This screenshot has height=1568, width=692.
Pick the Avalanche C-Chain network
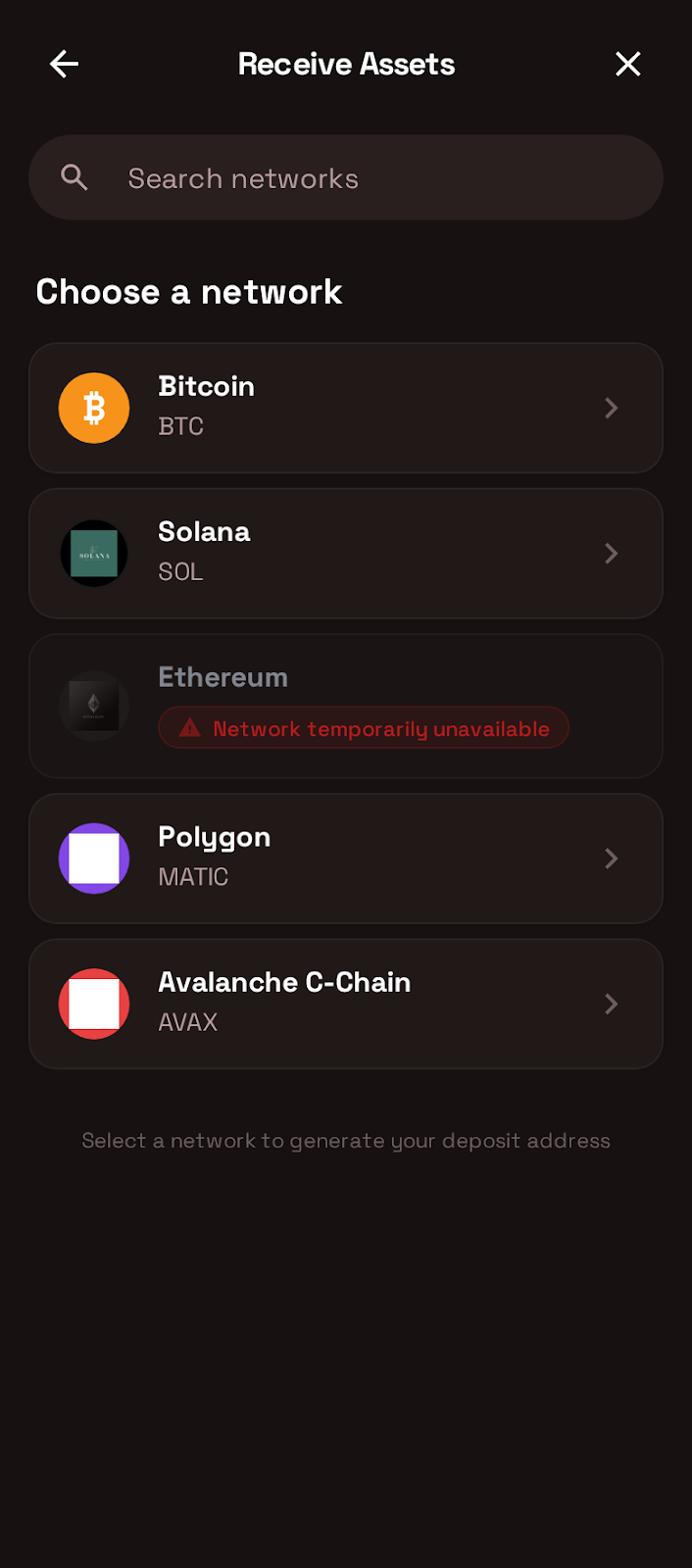click(x=345, y=1004)
